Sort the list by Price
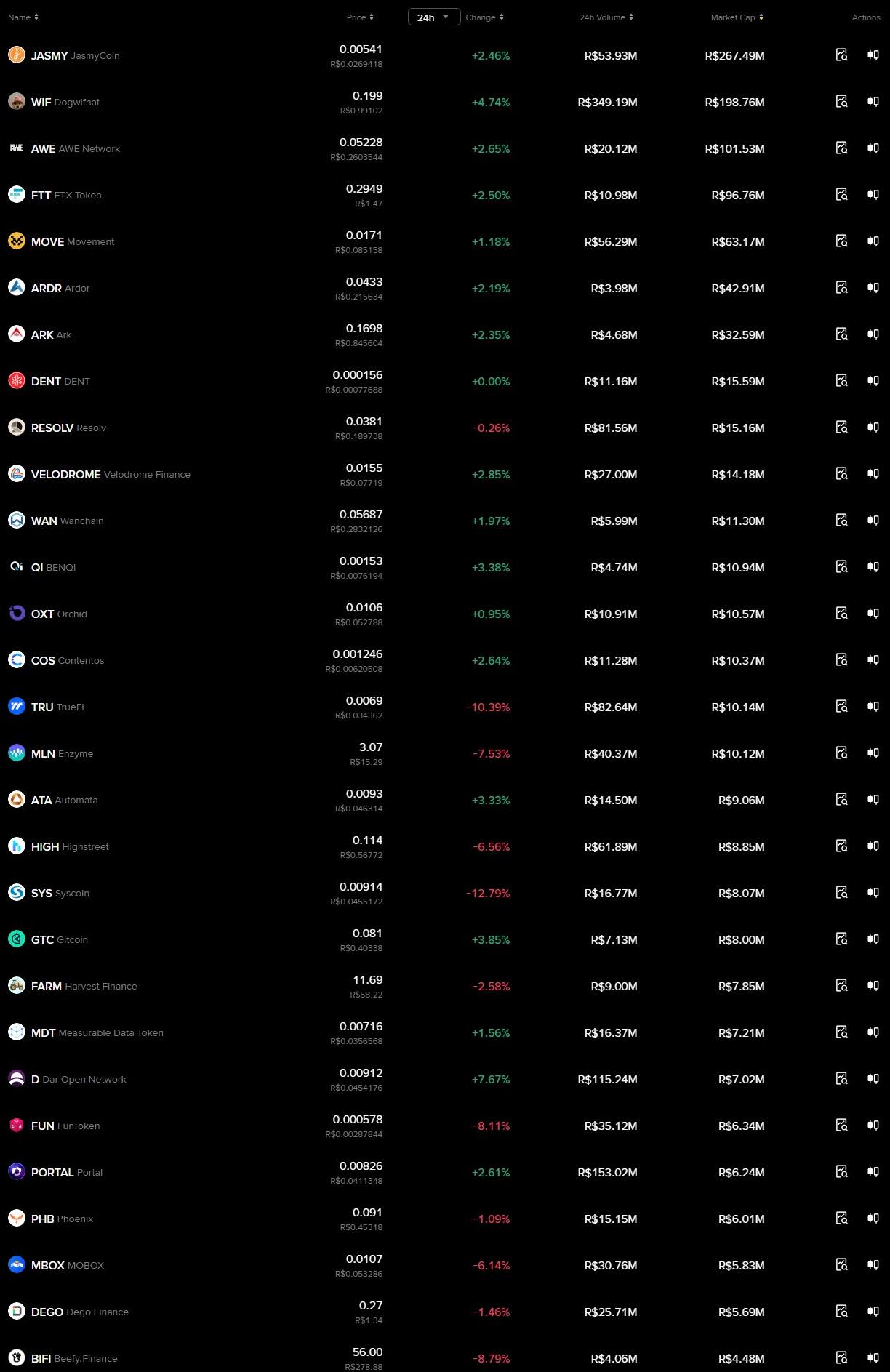Image resolution: width=890 pixels, height=1372 pixels. [360, 17]
